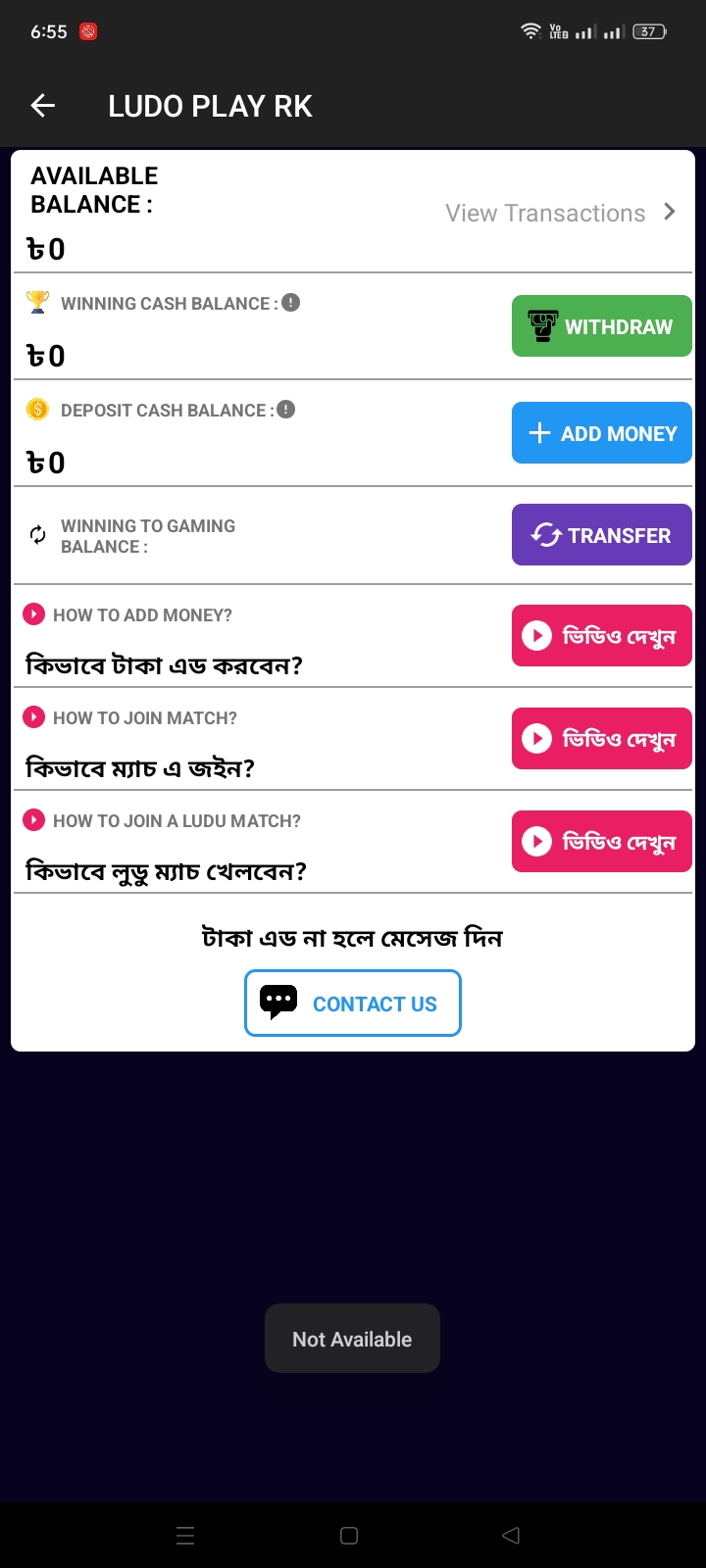The width and height of the screenshot is (706, 1568).
Task: Show info for Deposit Cash Balance
Action: (x=286, y=410)
